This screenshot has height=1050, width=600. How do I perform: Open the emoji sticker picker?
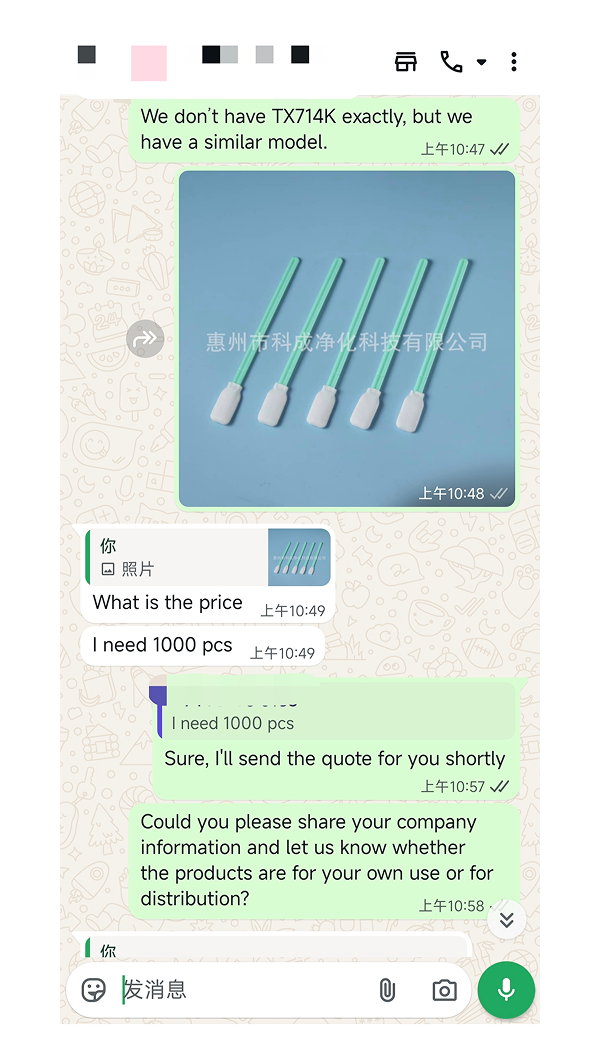94,990
